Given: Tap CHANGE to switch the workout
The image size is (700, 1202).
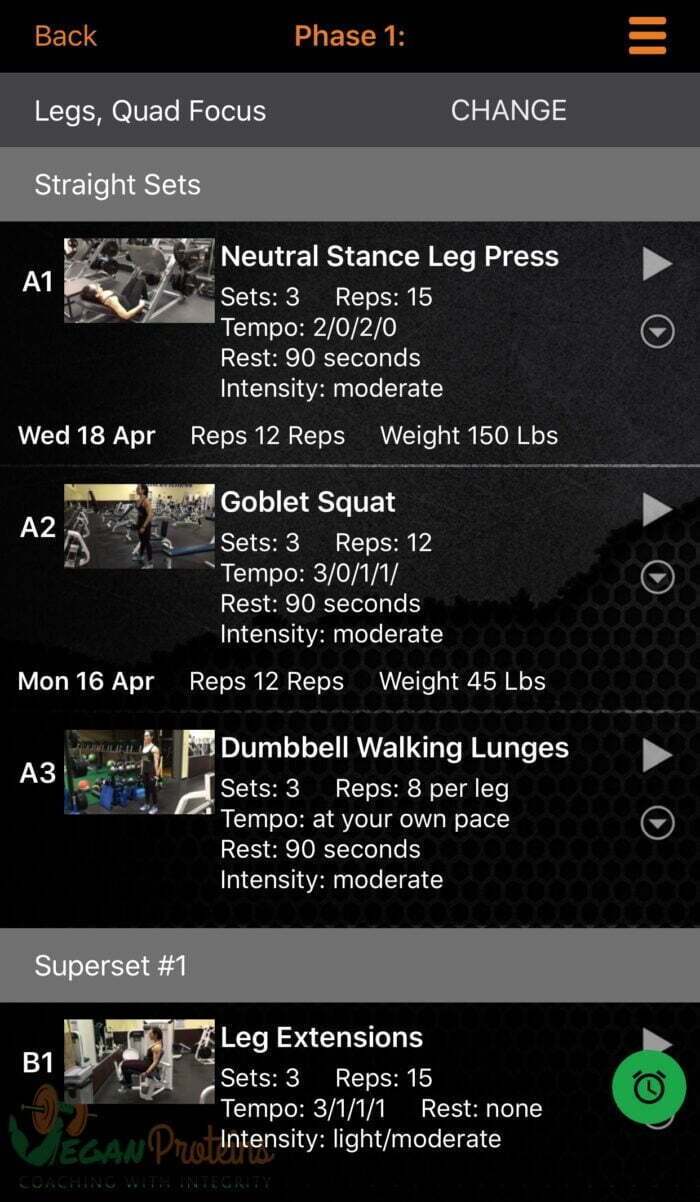Looking at the screenshot, I should (x=508, y=110).
